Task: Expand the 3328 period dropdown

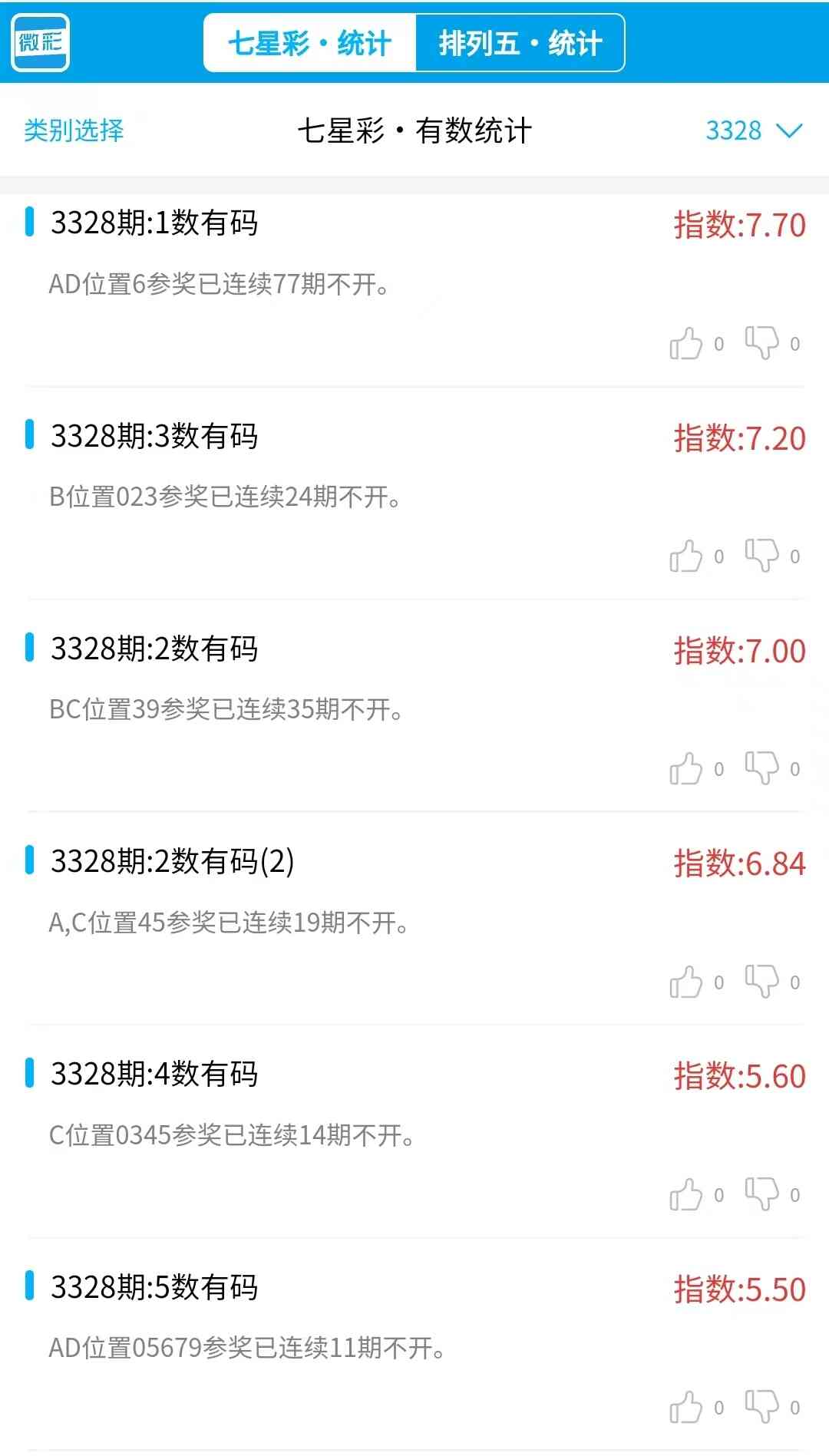Action: pos(753,130)
